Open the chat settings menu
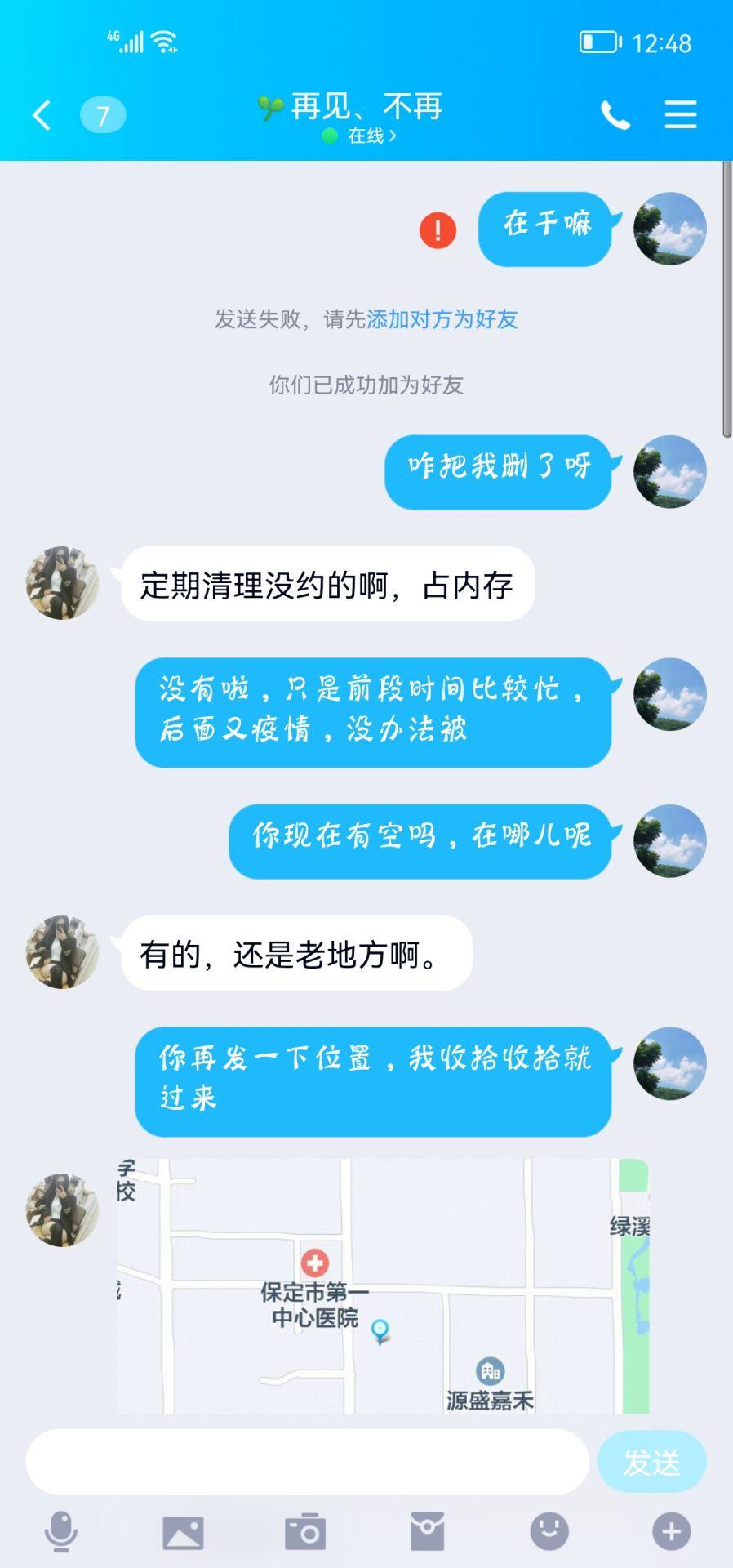The width and height of the screenshot is (733, 1568). click(680, 115)
